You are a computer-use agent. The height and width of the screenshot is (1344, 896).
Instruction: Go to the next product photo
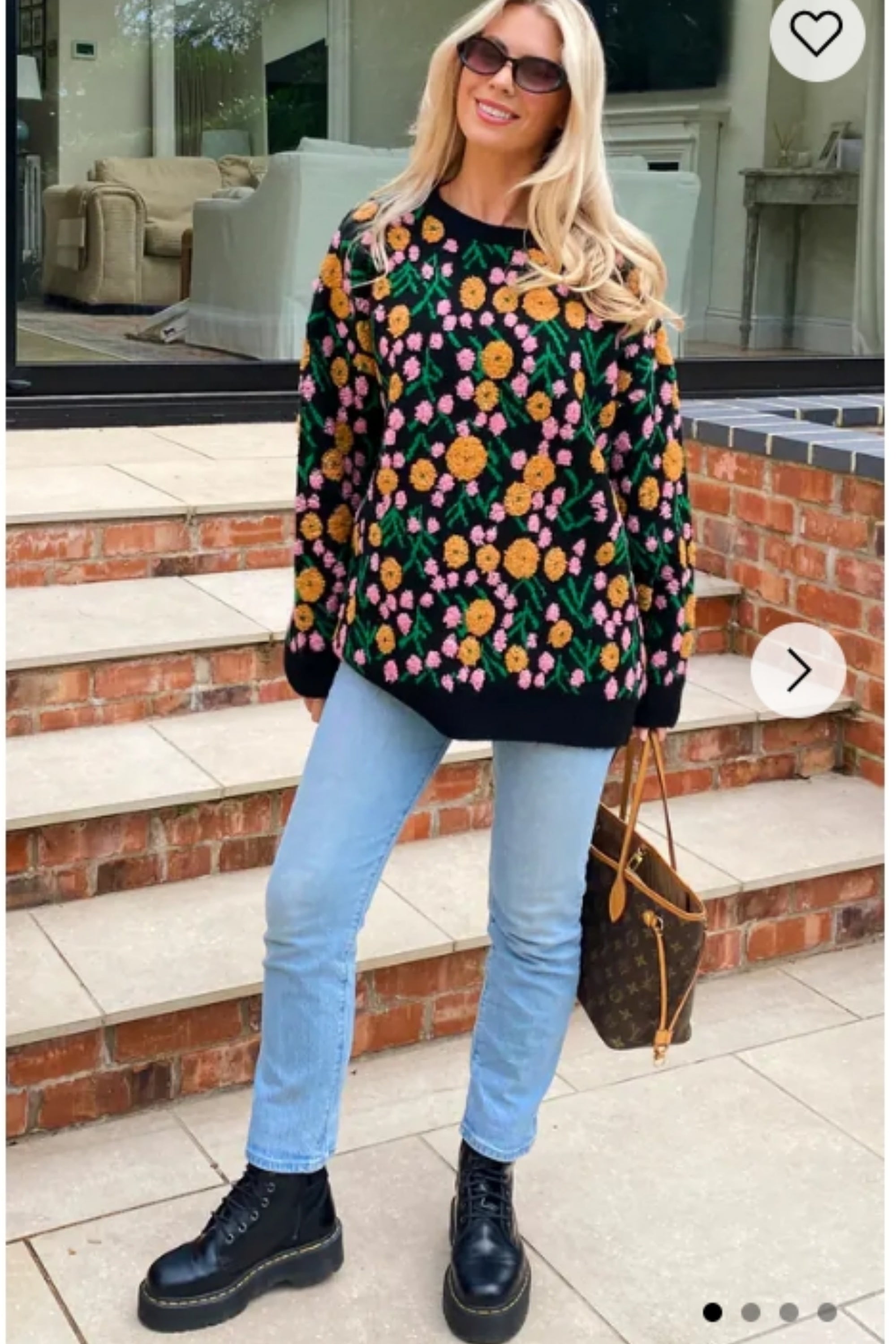798,670
